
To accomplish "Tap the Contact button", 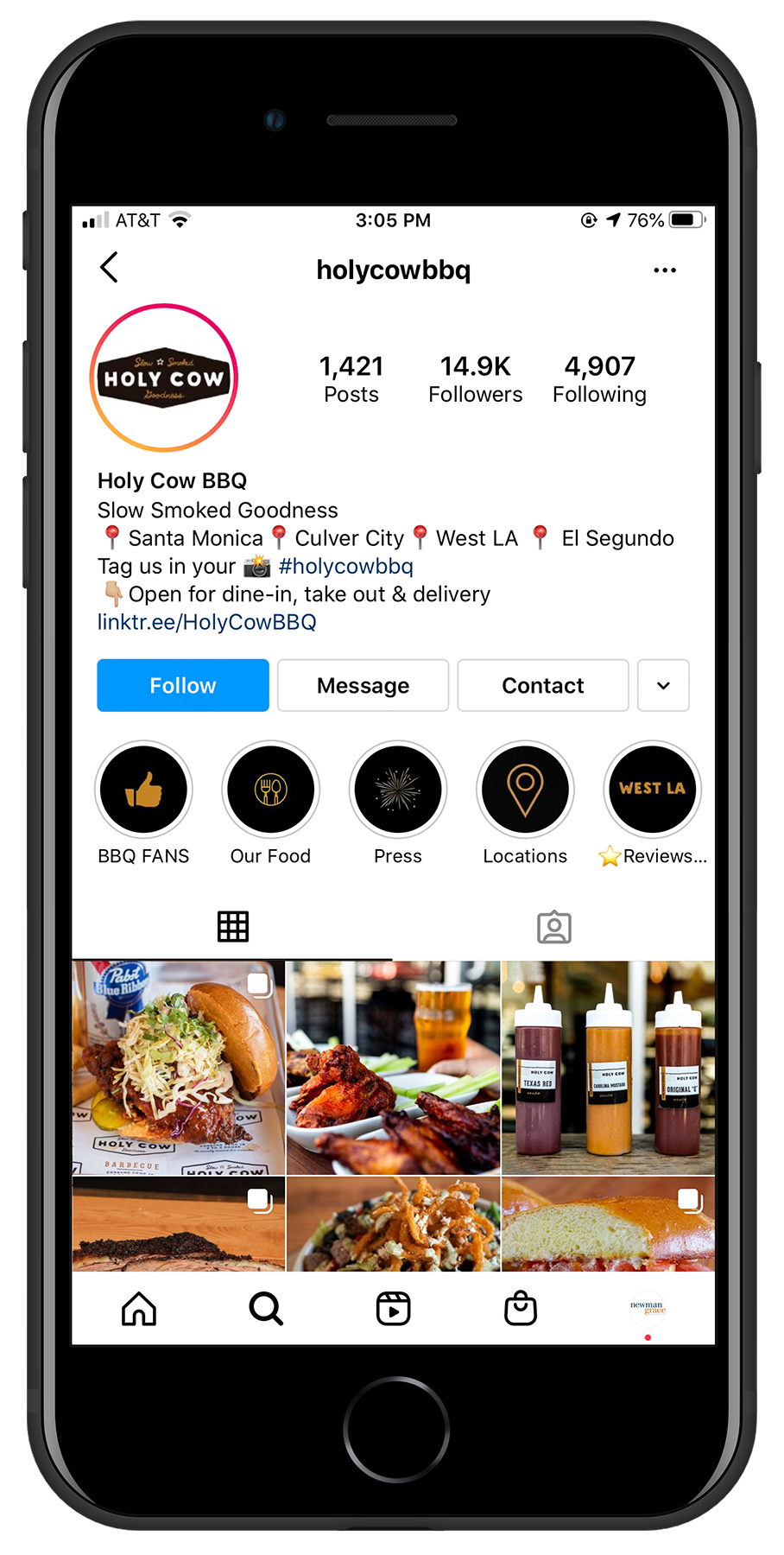I will coord(542,686).
